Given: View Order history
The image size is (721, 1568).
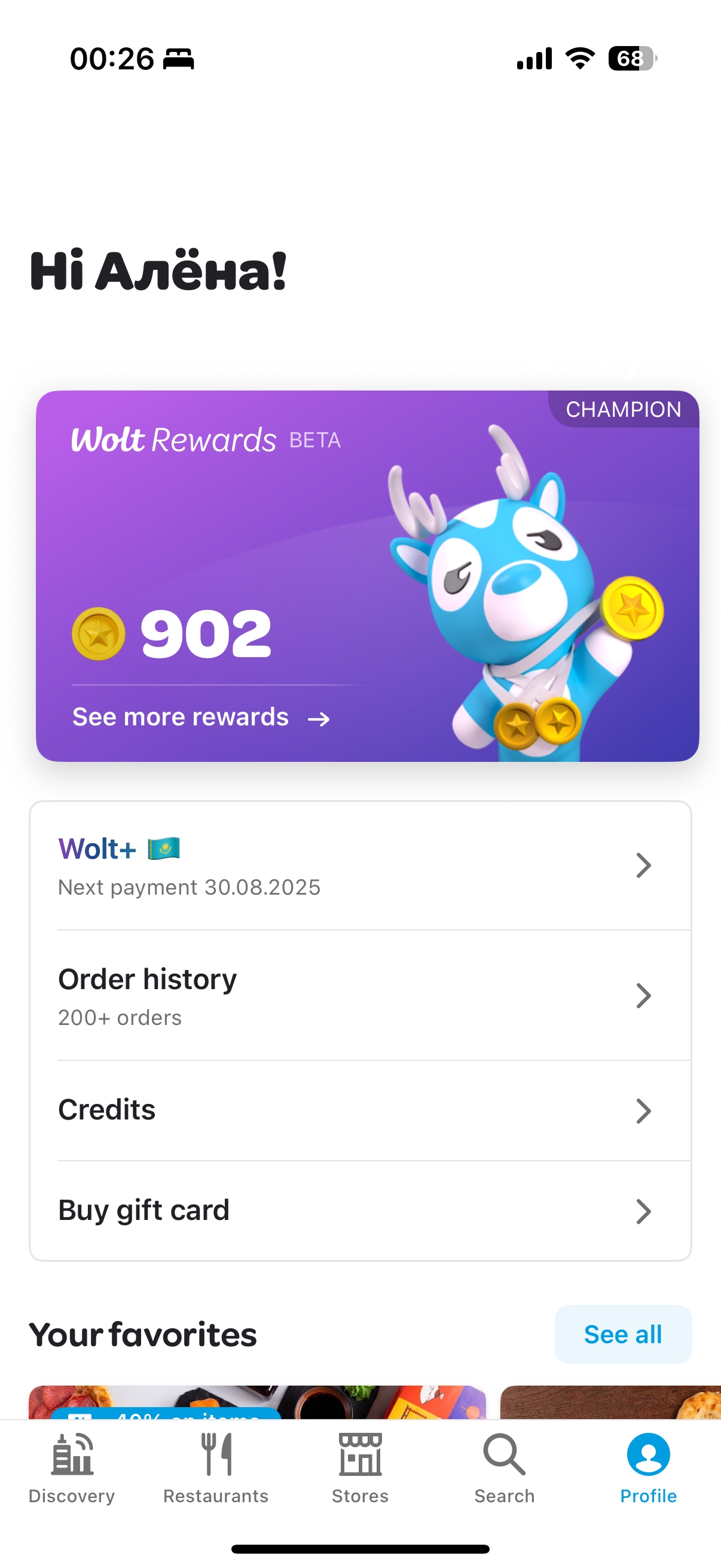Looking at the screenshot, I should [x=360, y=995].
